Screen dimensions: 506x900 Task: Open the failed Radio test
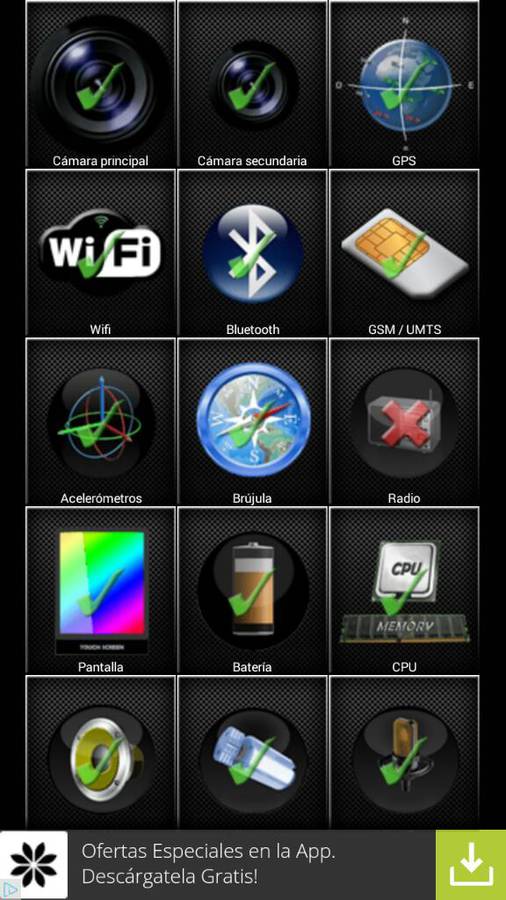coord(404,422)
